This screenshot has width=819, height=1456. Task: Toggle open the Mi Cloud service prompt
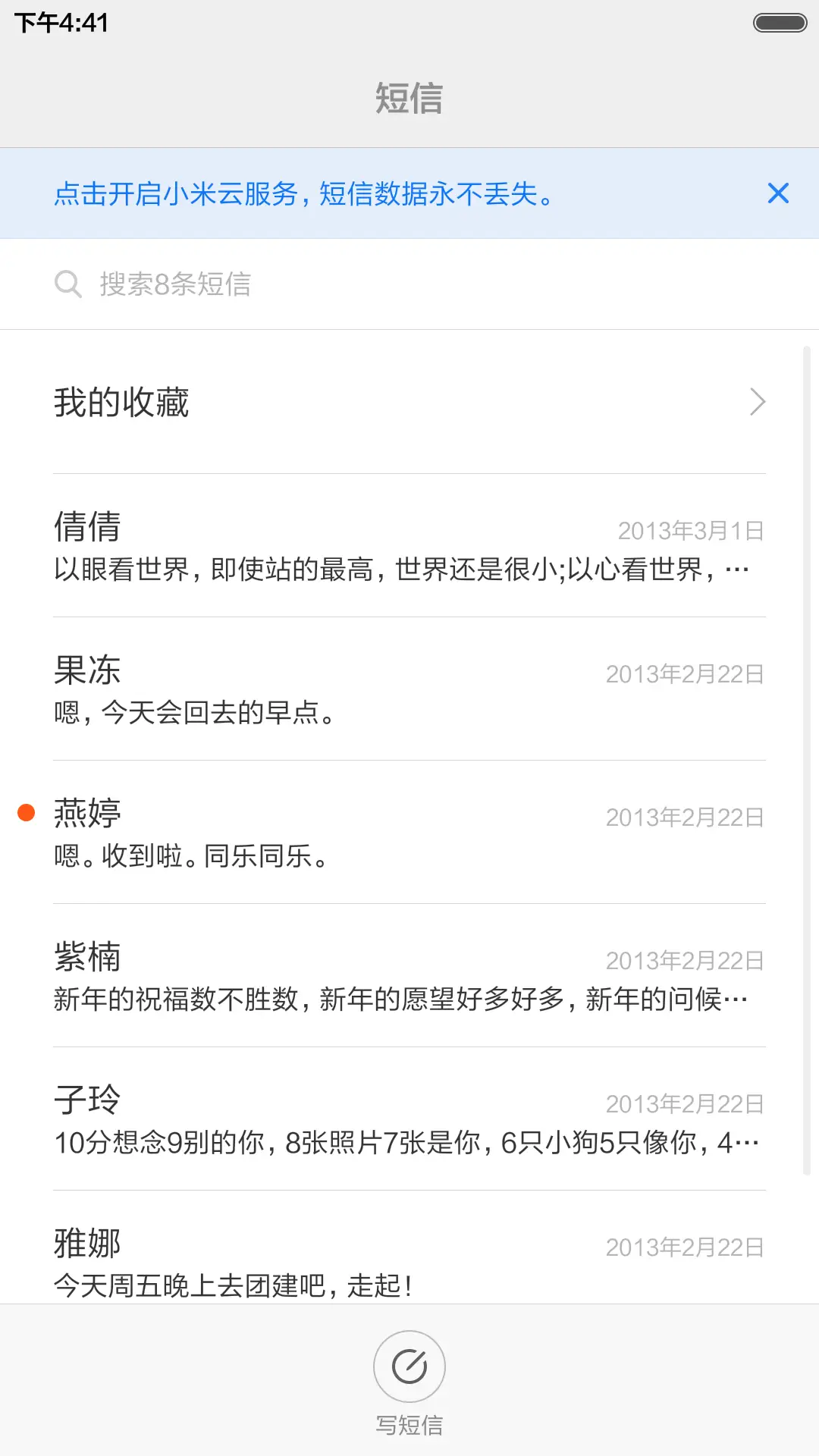pos(303,195)
